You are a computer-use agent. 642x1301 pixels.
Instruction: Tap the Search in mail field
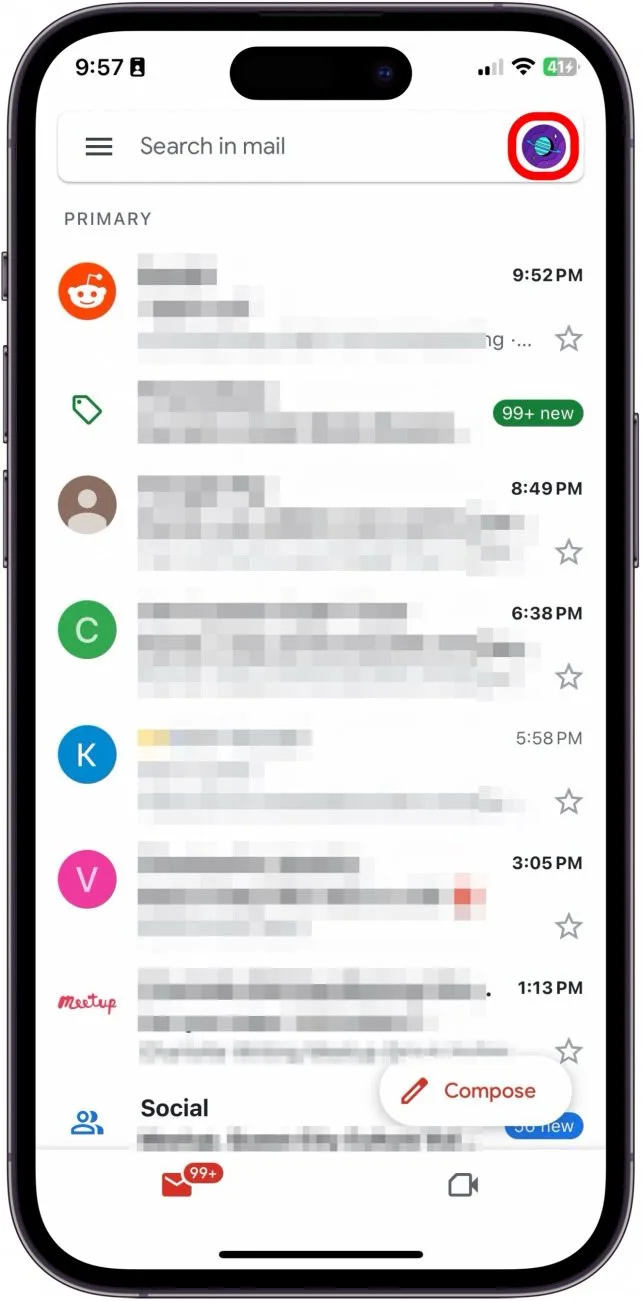point(300,147)
